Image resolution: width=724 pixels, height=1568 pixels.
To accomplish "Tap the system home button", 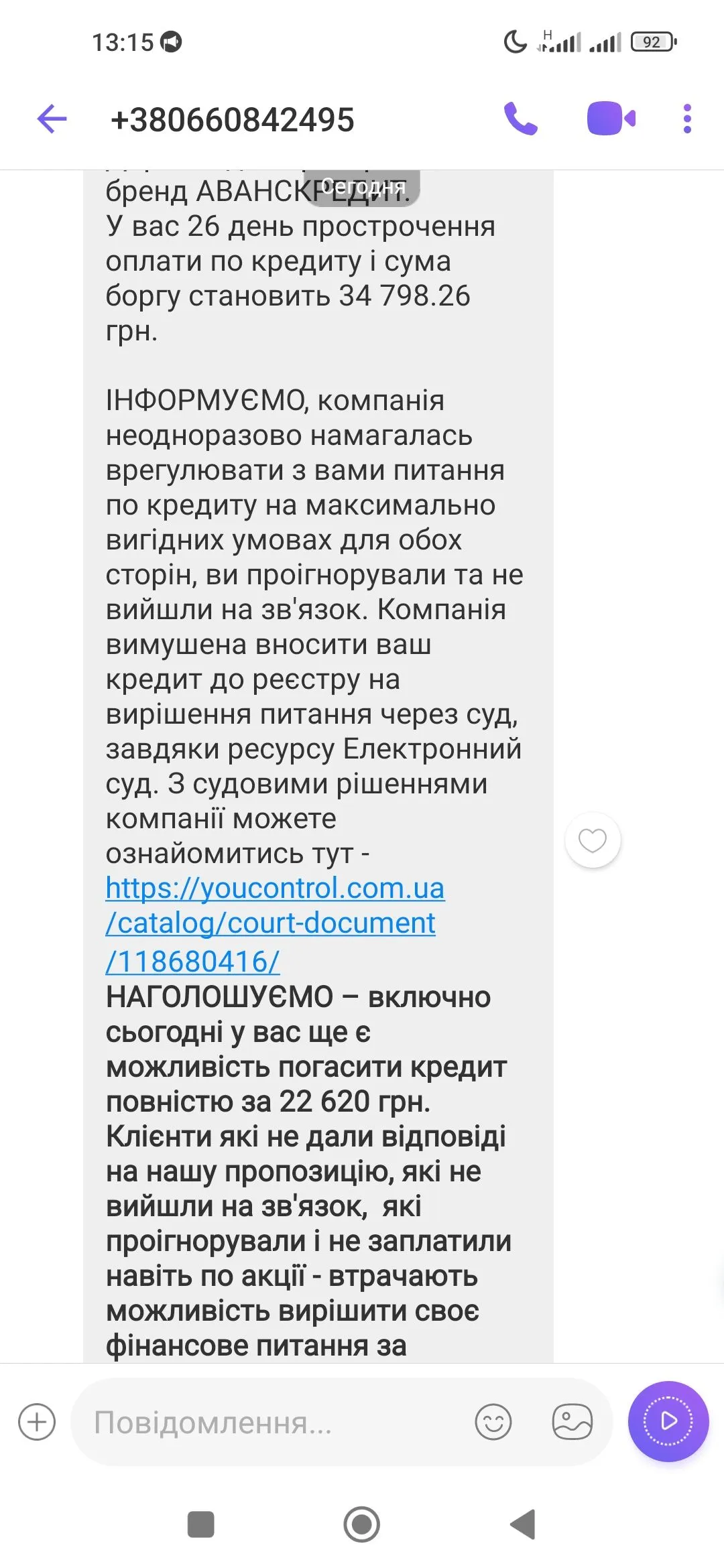I will [362, 1524].
